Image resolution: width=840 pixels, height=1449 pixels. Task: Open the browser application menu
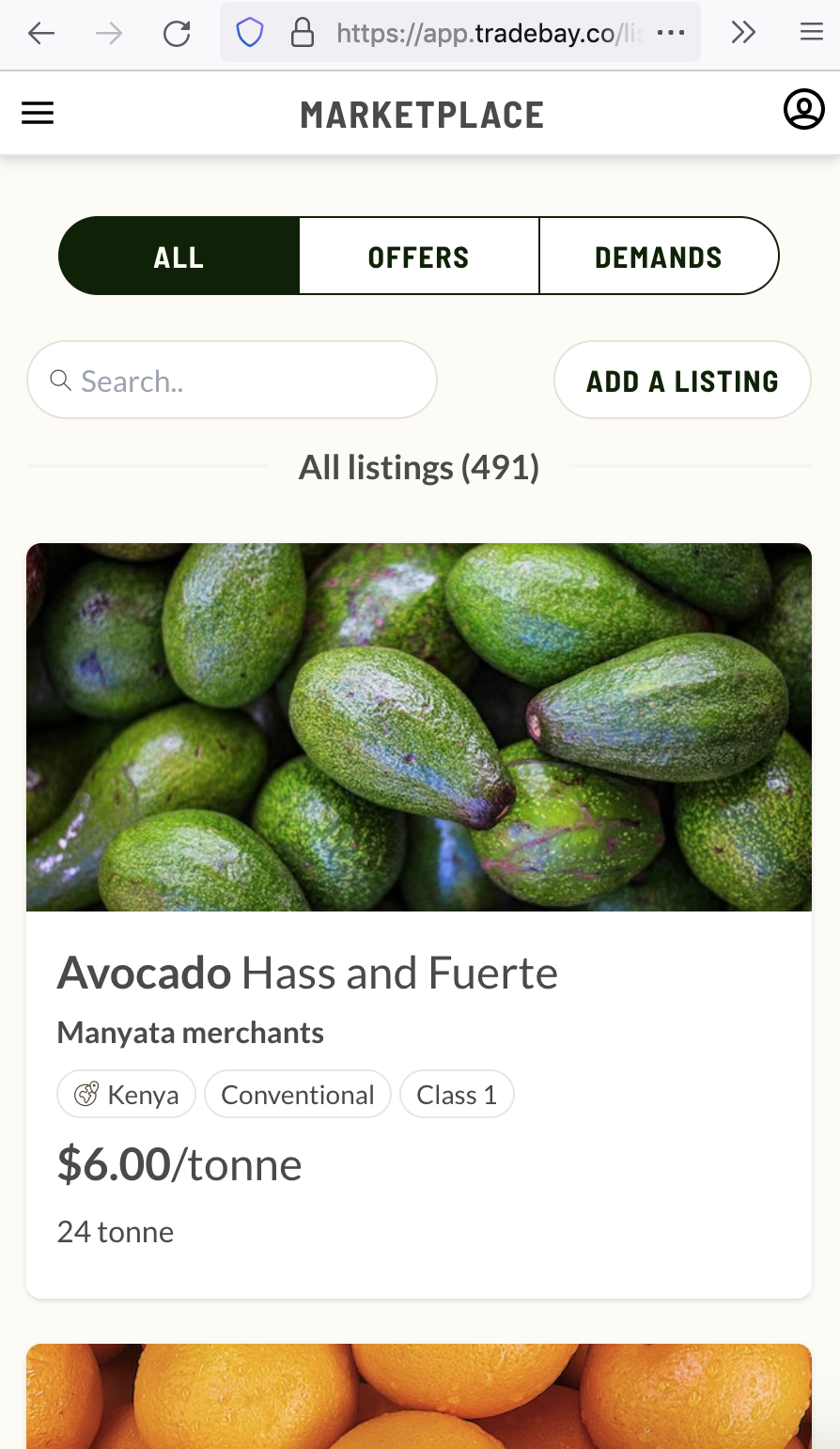811,33
